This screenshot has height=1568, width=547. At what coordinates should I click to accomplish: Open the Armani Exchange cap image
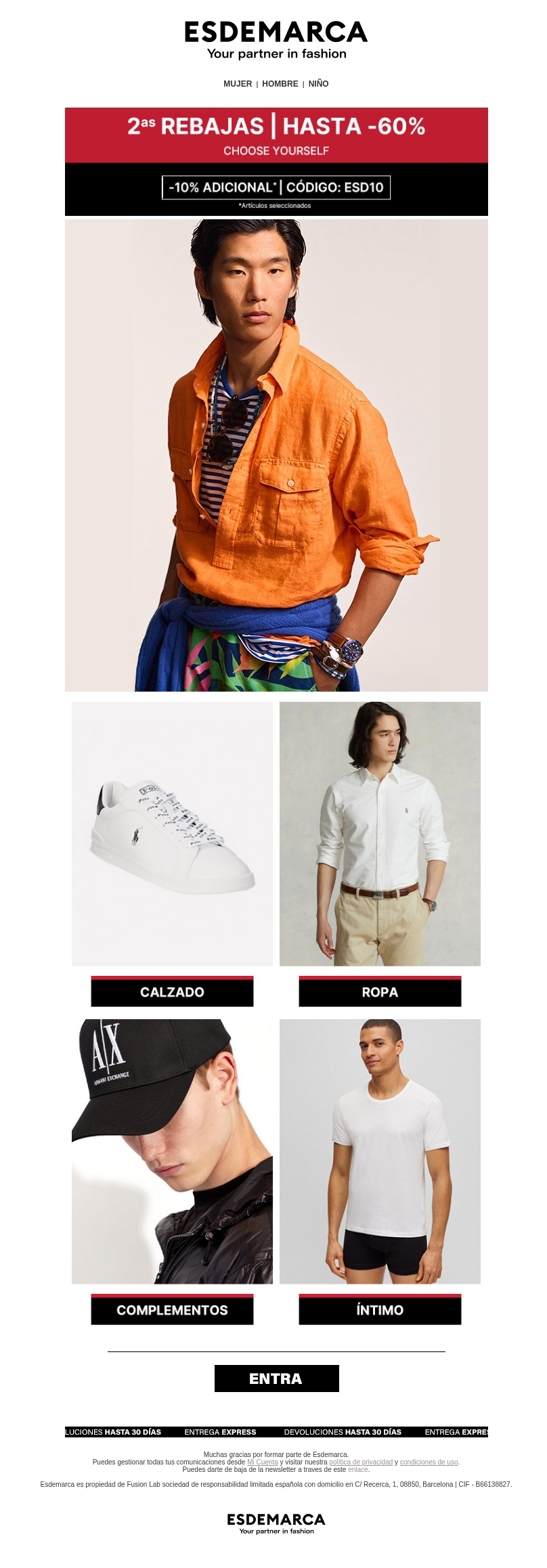[172, 1151]
